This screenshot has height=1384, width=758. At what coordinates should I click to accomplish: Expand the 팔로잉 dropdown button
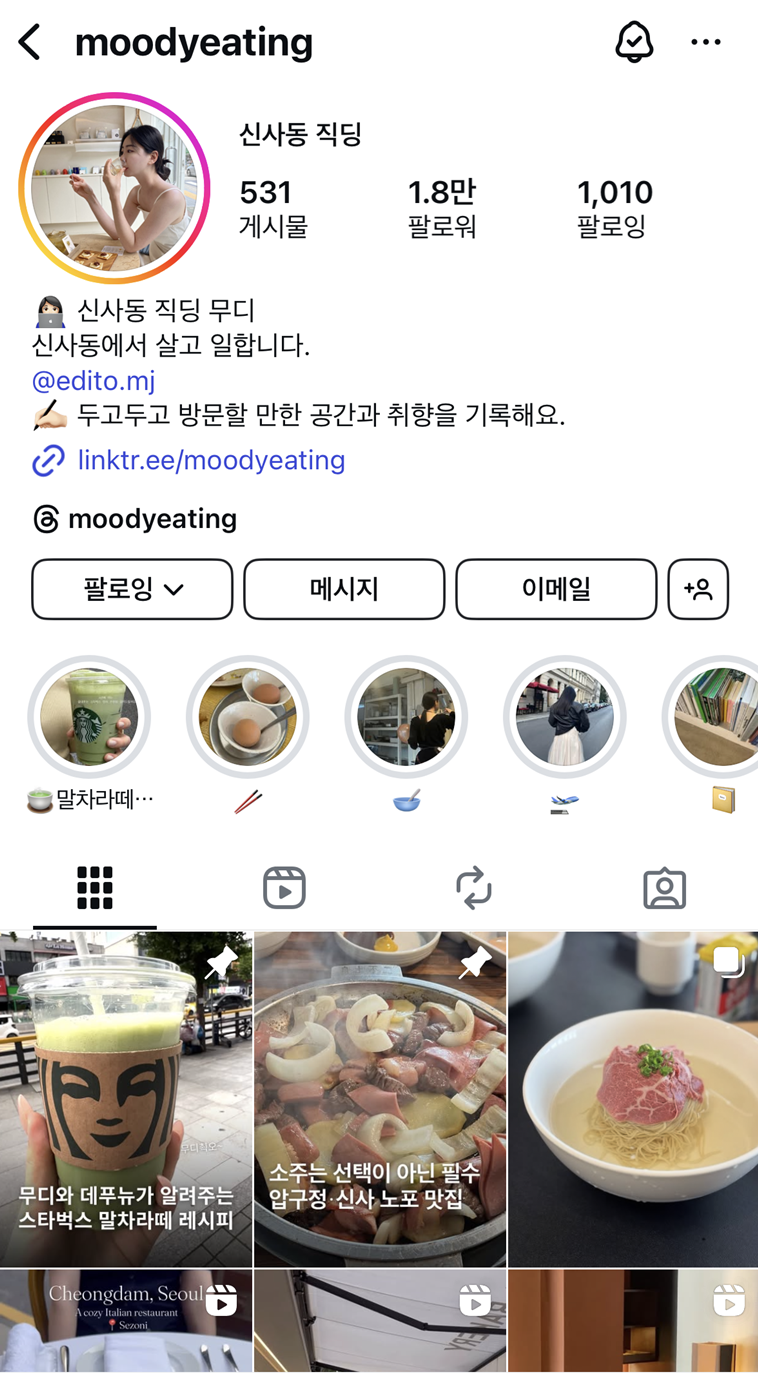(x=132, y=589)
